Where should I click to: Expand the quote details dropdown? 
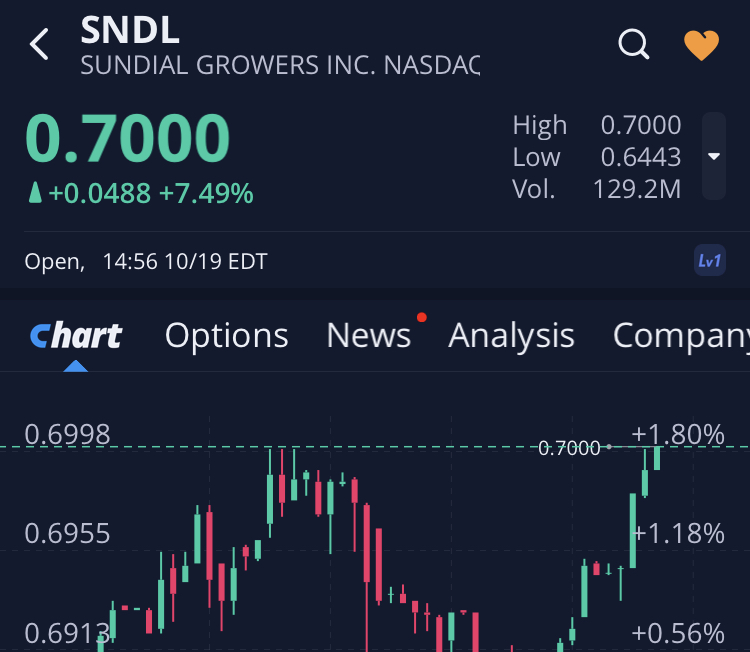click(x=713, y=157)
